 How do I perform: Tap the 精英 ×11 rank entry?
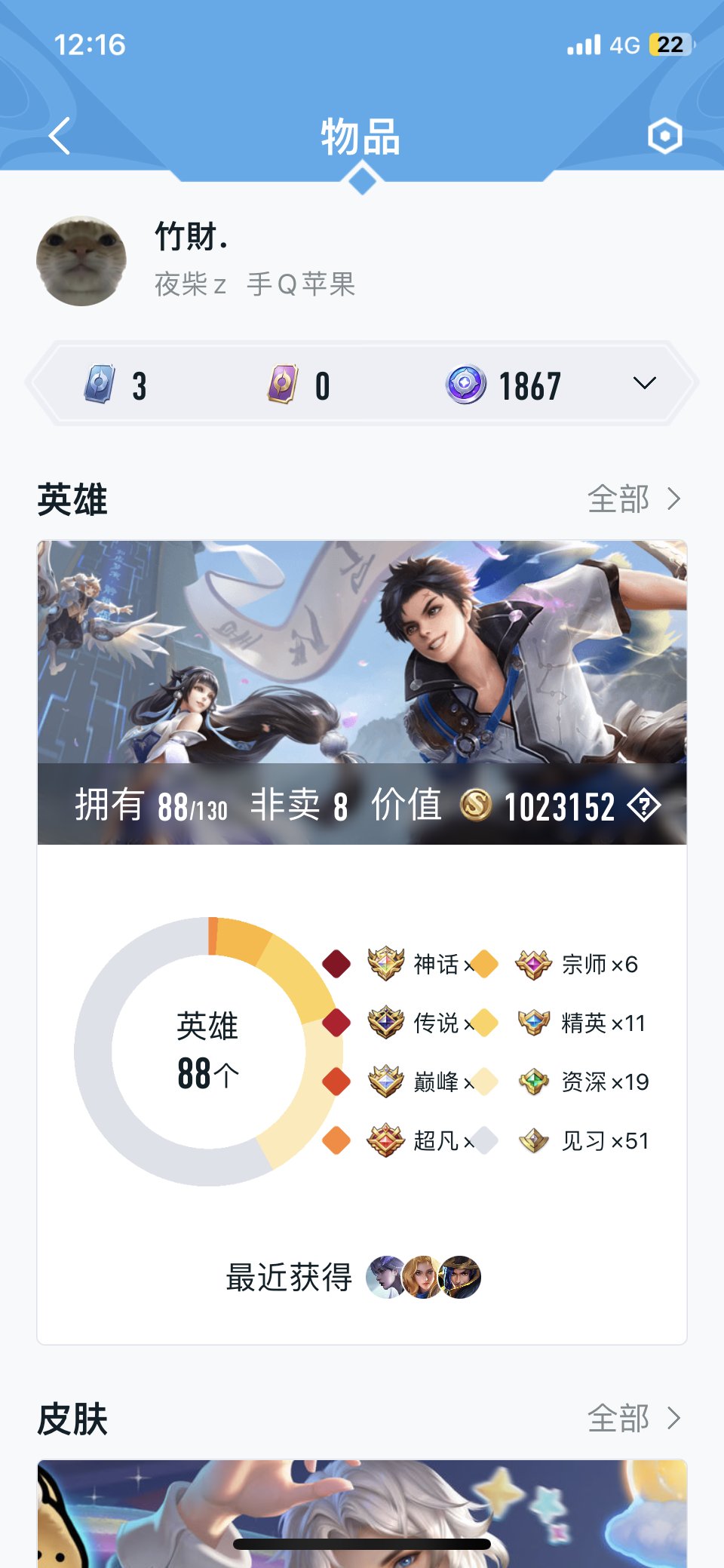coord(584,1023)
